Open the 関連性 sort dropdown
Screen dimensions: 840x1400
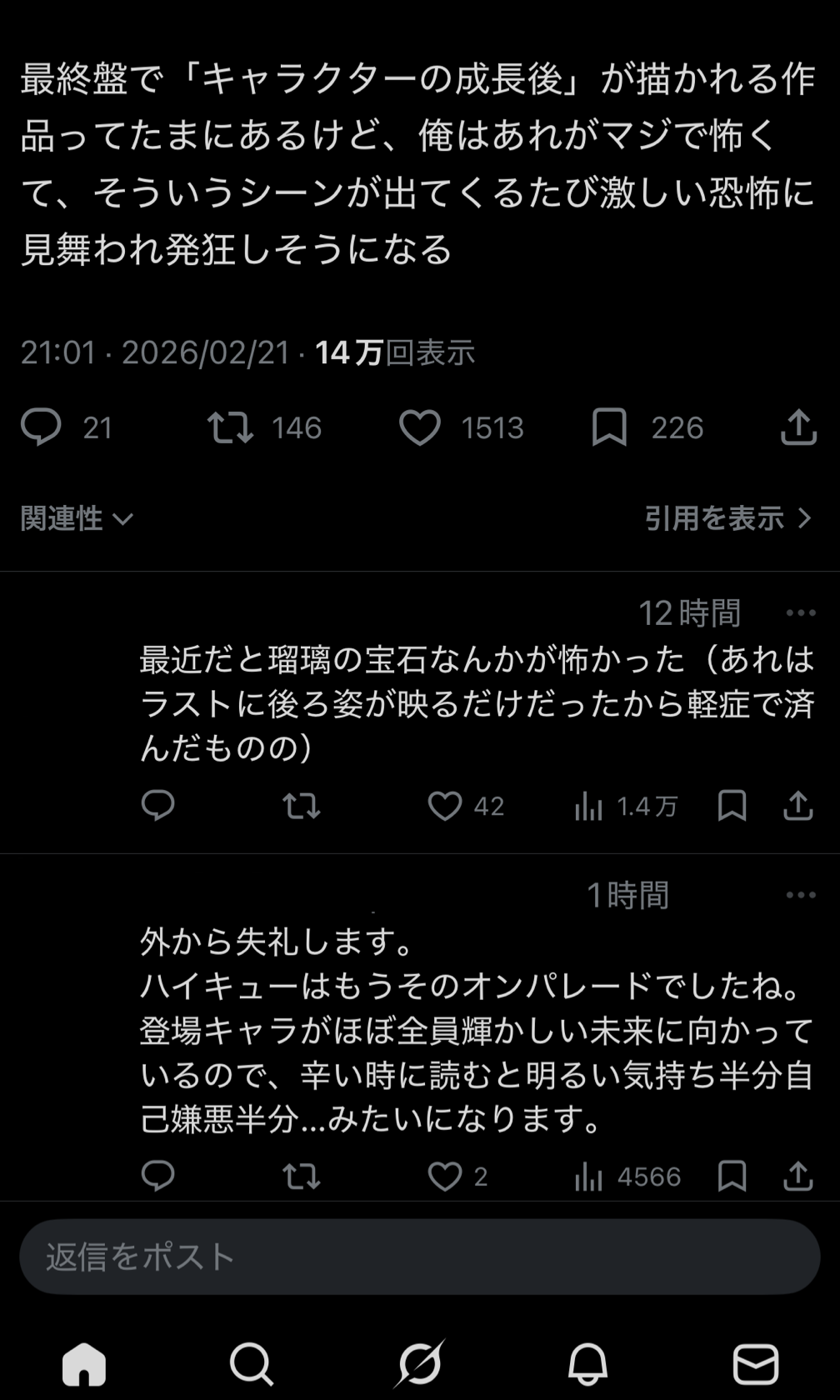[77, 518]
